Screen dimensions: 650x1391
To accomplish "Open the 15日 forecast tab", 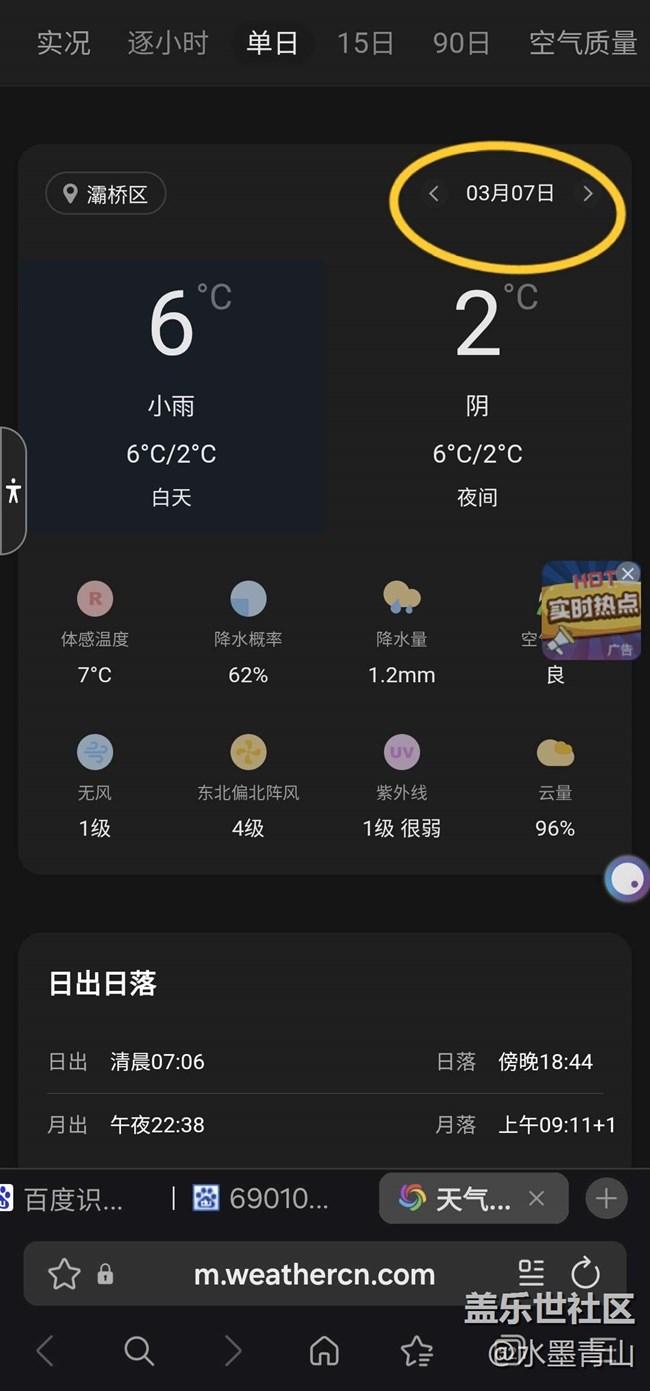I will click(365, 43).
